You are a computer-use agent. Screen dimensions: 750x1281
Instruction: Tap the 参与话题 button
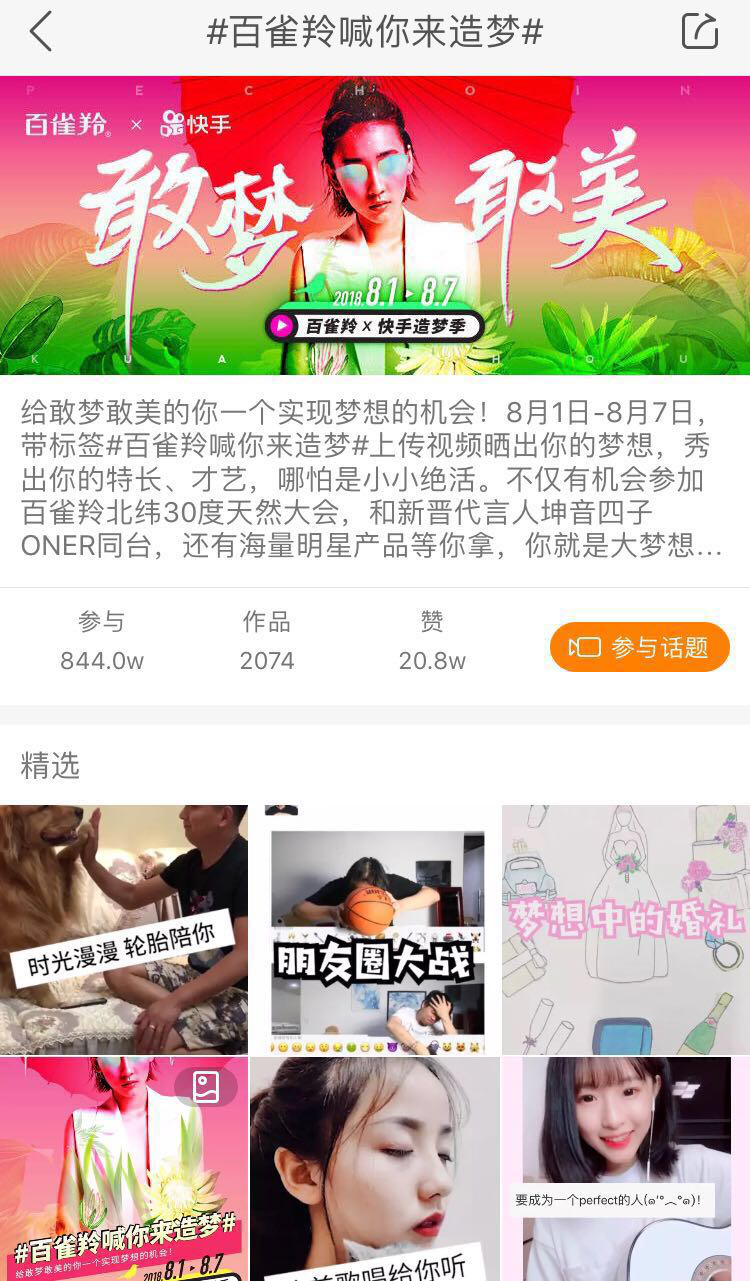pyautogui.click(x=640, y=647)
